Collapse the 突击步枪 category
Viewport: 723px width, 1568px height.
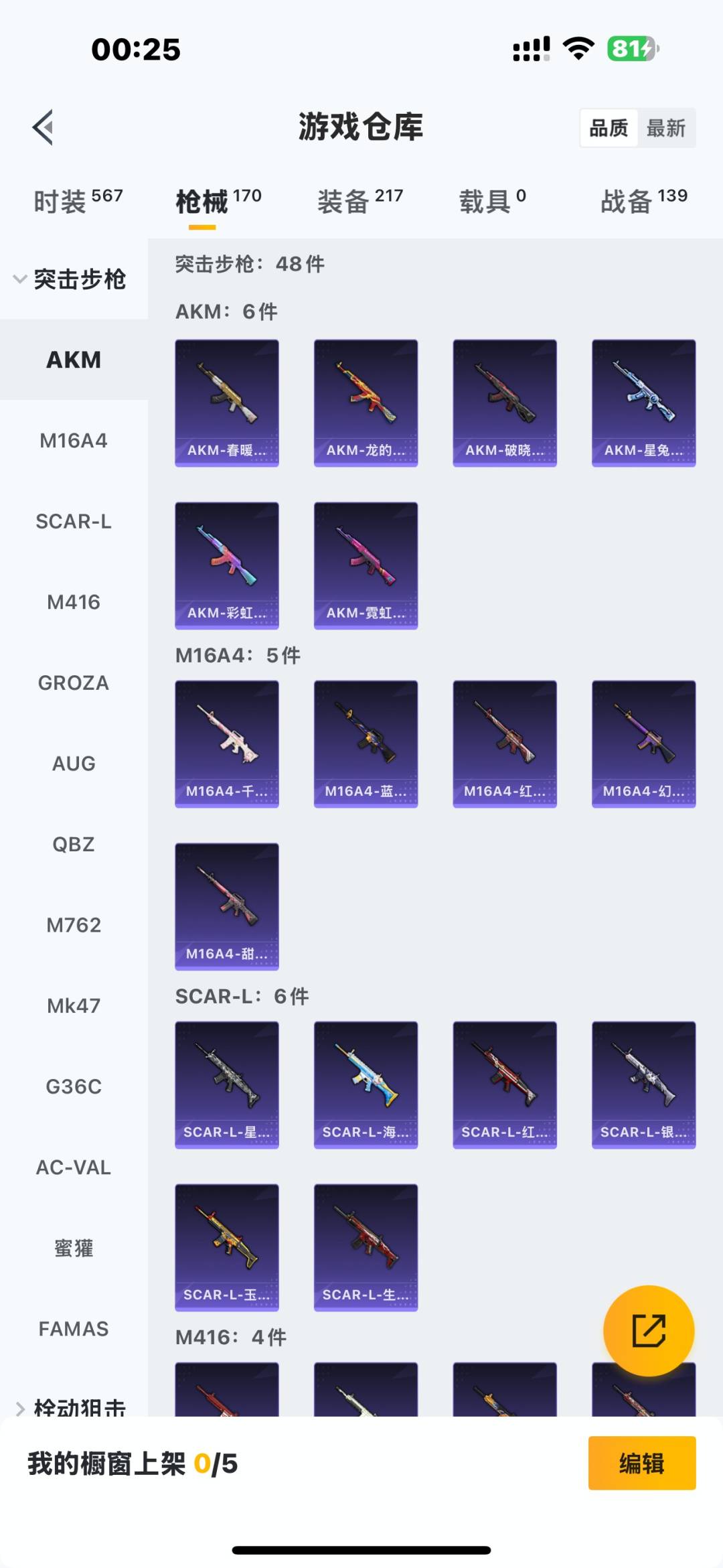71,279
